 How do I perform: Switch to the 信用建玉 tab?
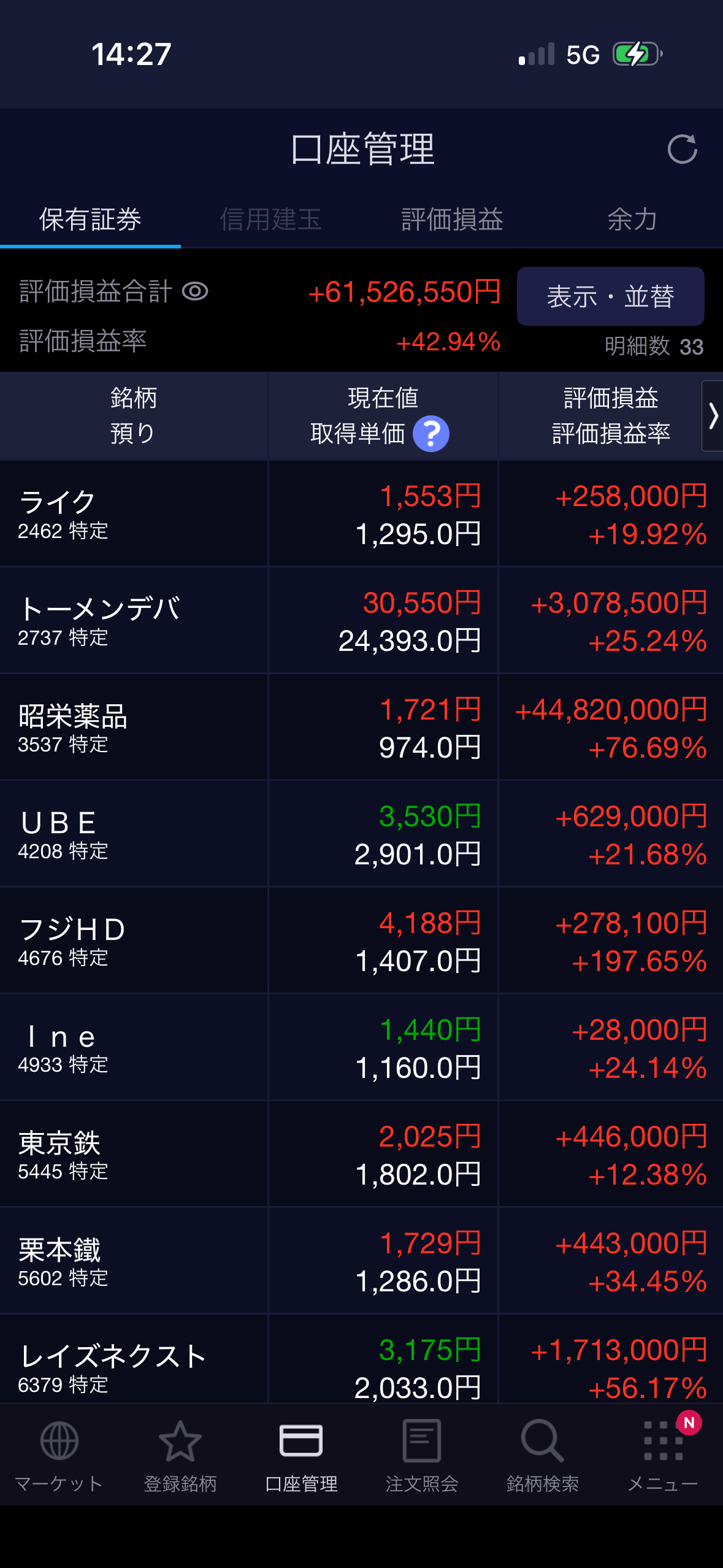(x=270, y=219)
